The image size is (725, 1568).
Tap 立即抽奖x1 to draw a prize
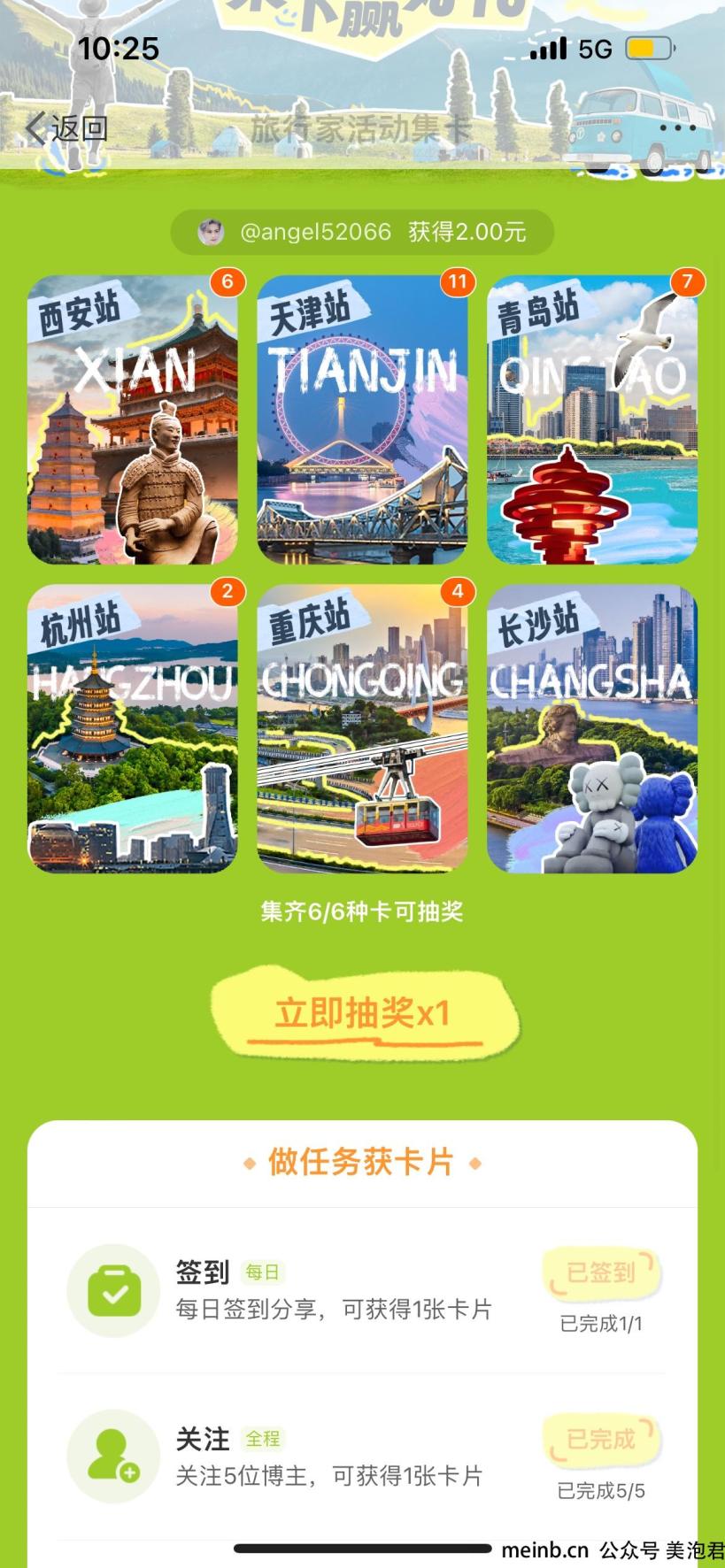[363, 1013]
